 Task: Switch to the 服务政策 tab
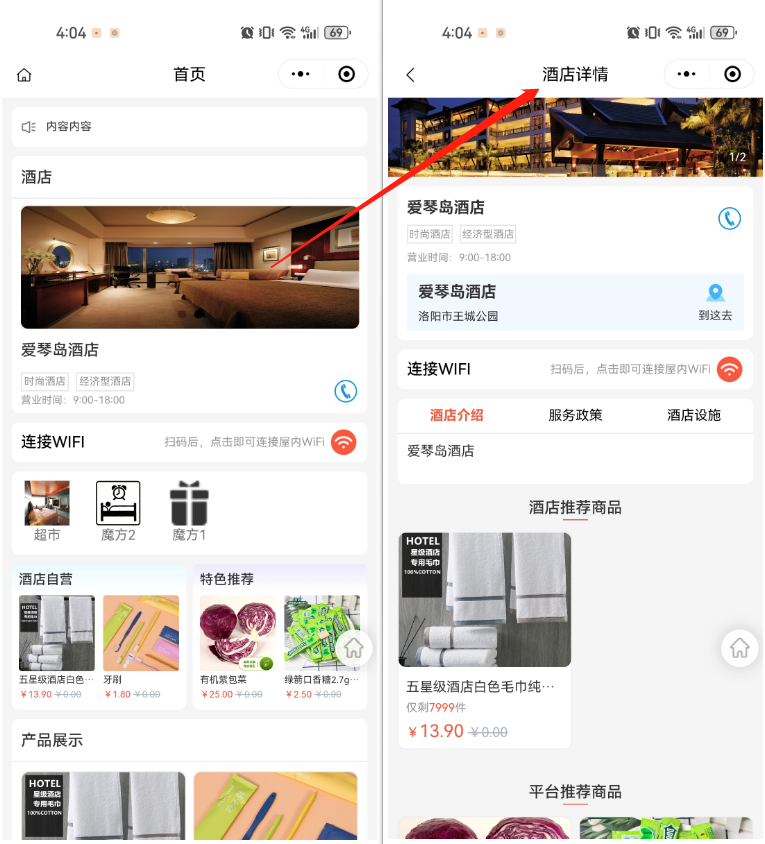[x=575, y=415]
